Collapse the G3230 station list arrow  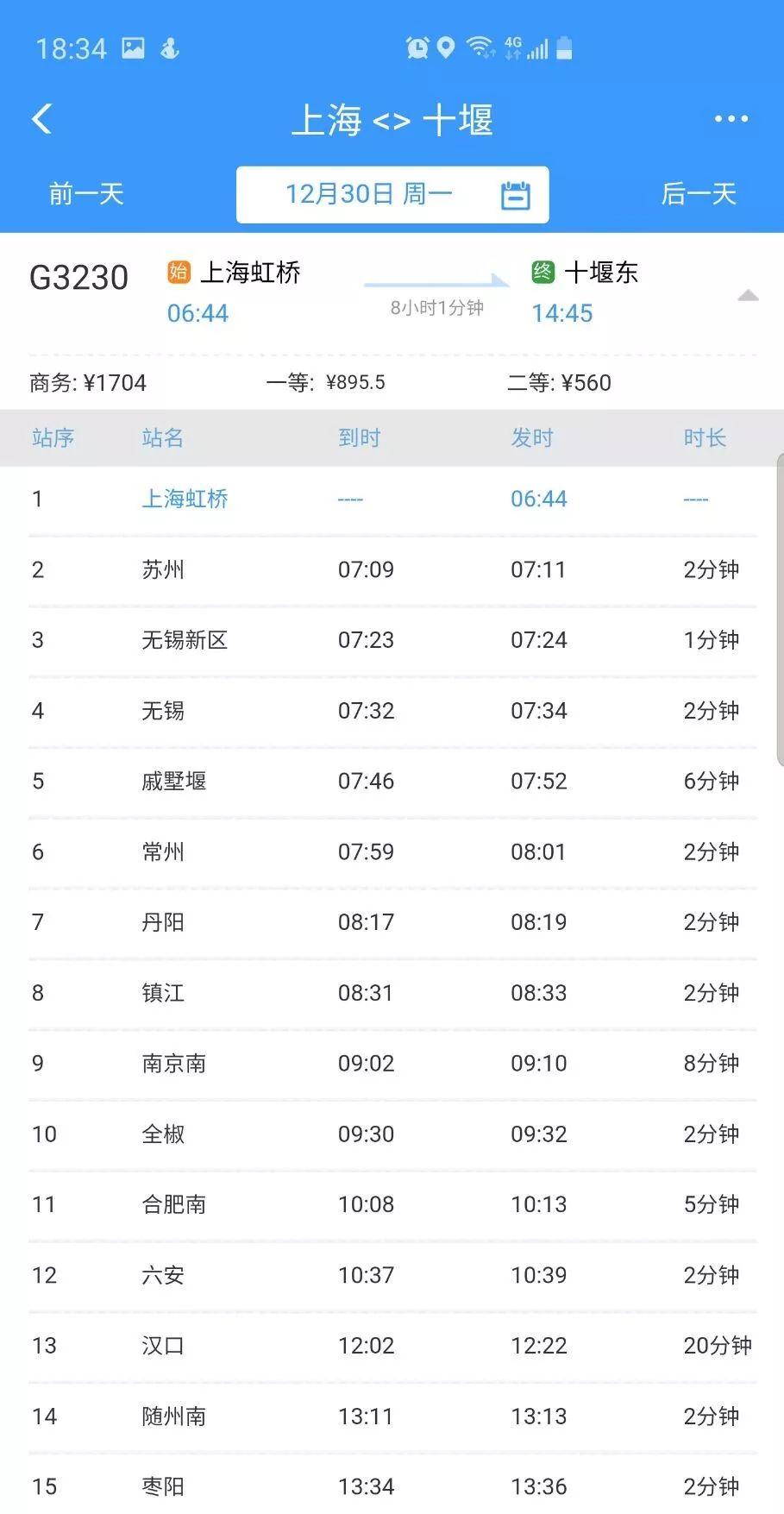(748, 296)
